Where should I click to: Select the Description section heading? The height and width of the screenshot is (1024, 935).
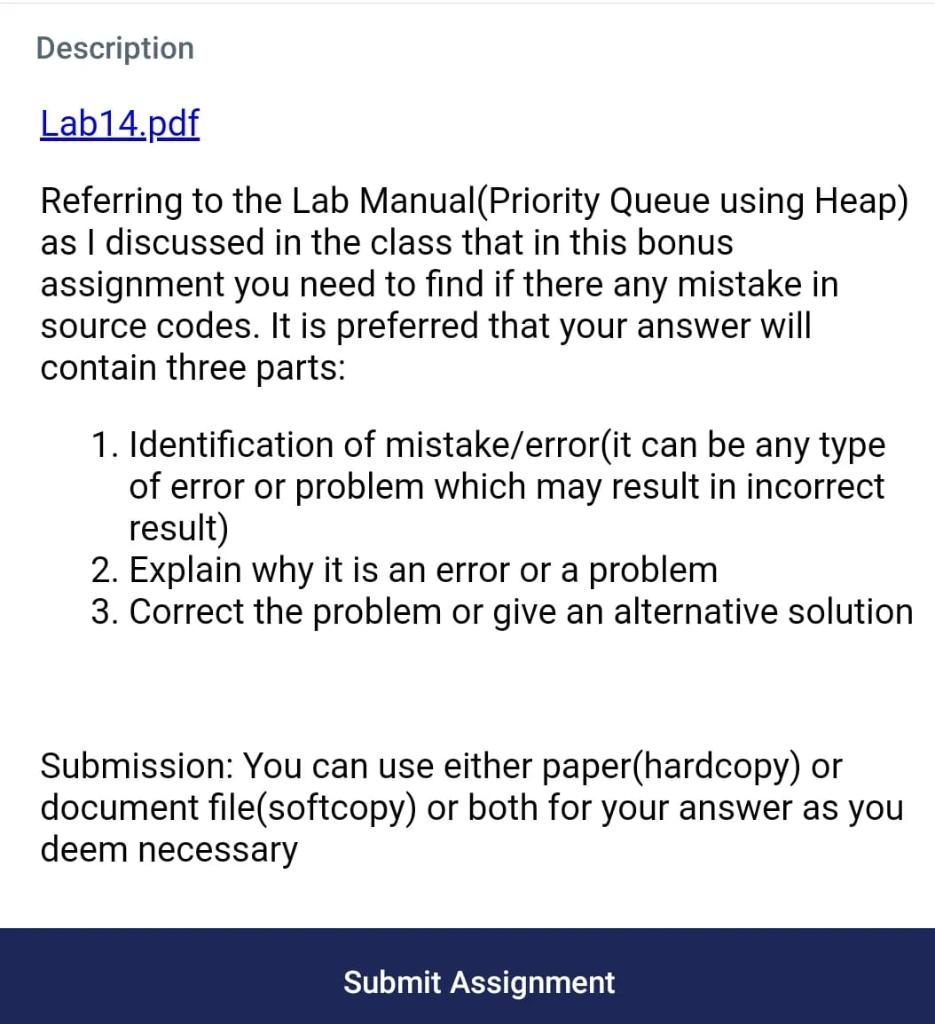114,47
